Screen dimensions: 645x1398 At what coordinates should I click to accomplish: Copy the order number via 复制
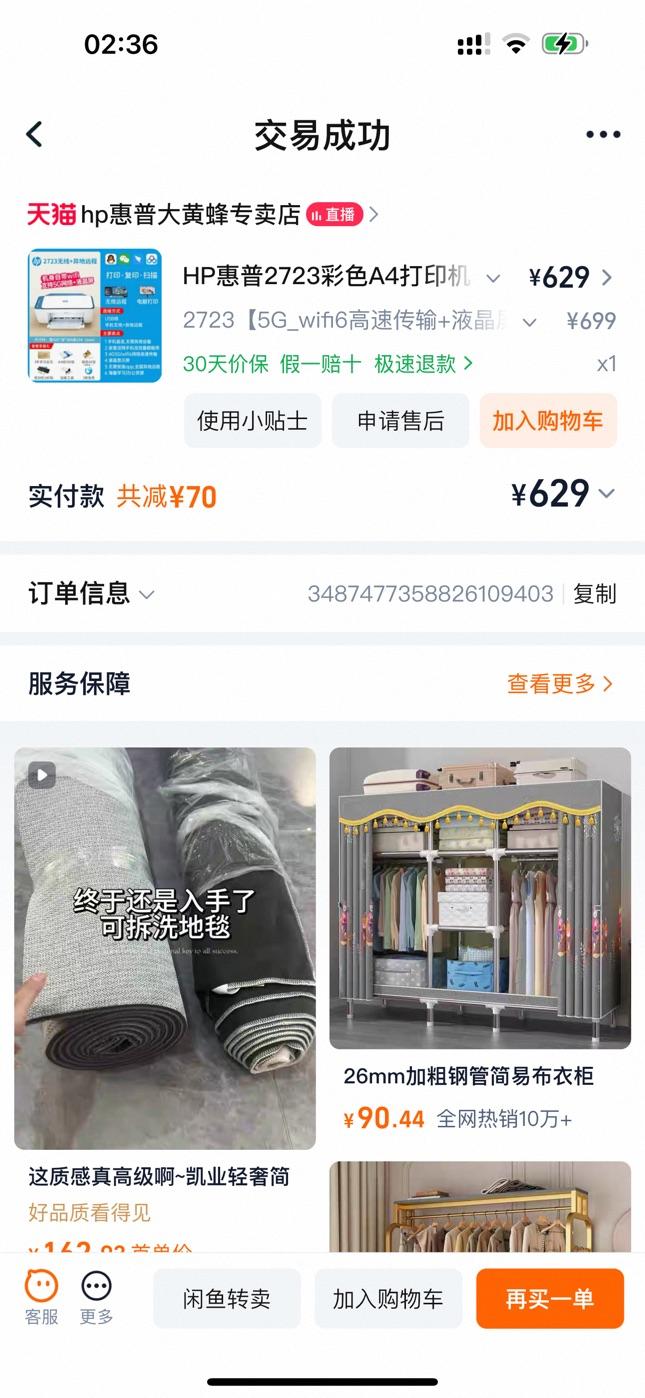(x=594, y=594)
